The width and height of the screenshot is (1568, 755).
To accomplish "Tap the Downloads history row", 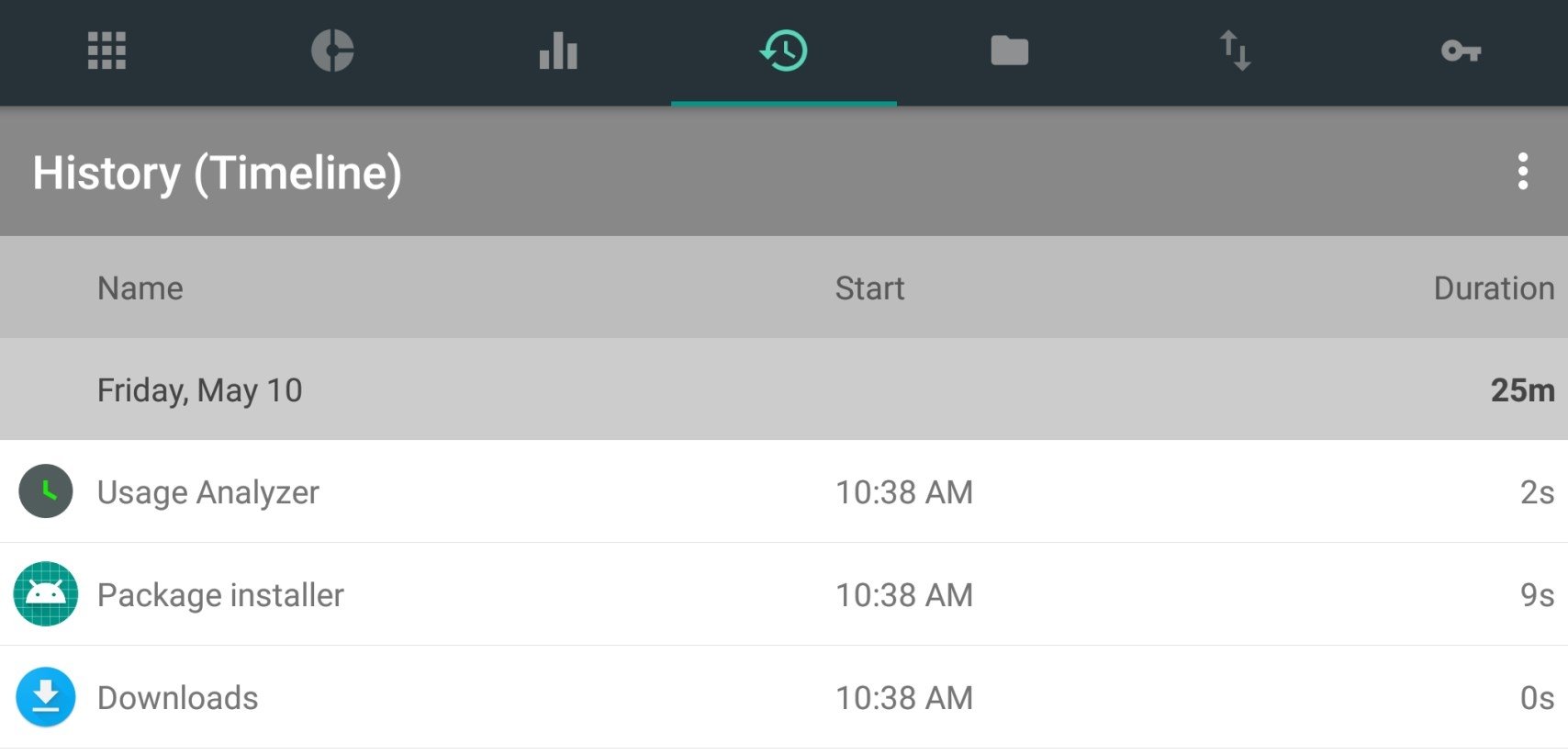I will click(178, 698).
